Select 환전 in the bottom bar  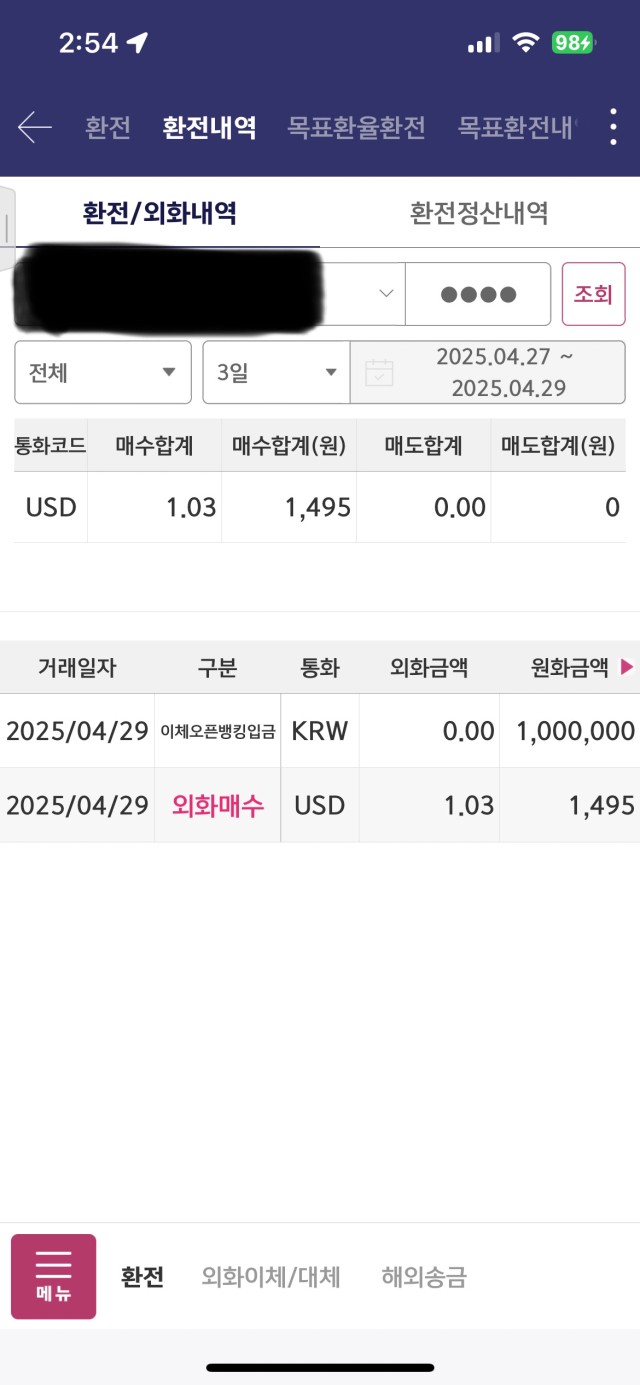coord(142,1277)
